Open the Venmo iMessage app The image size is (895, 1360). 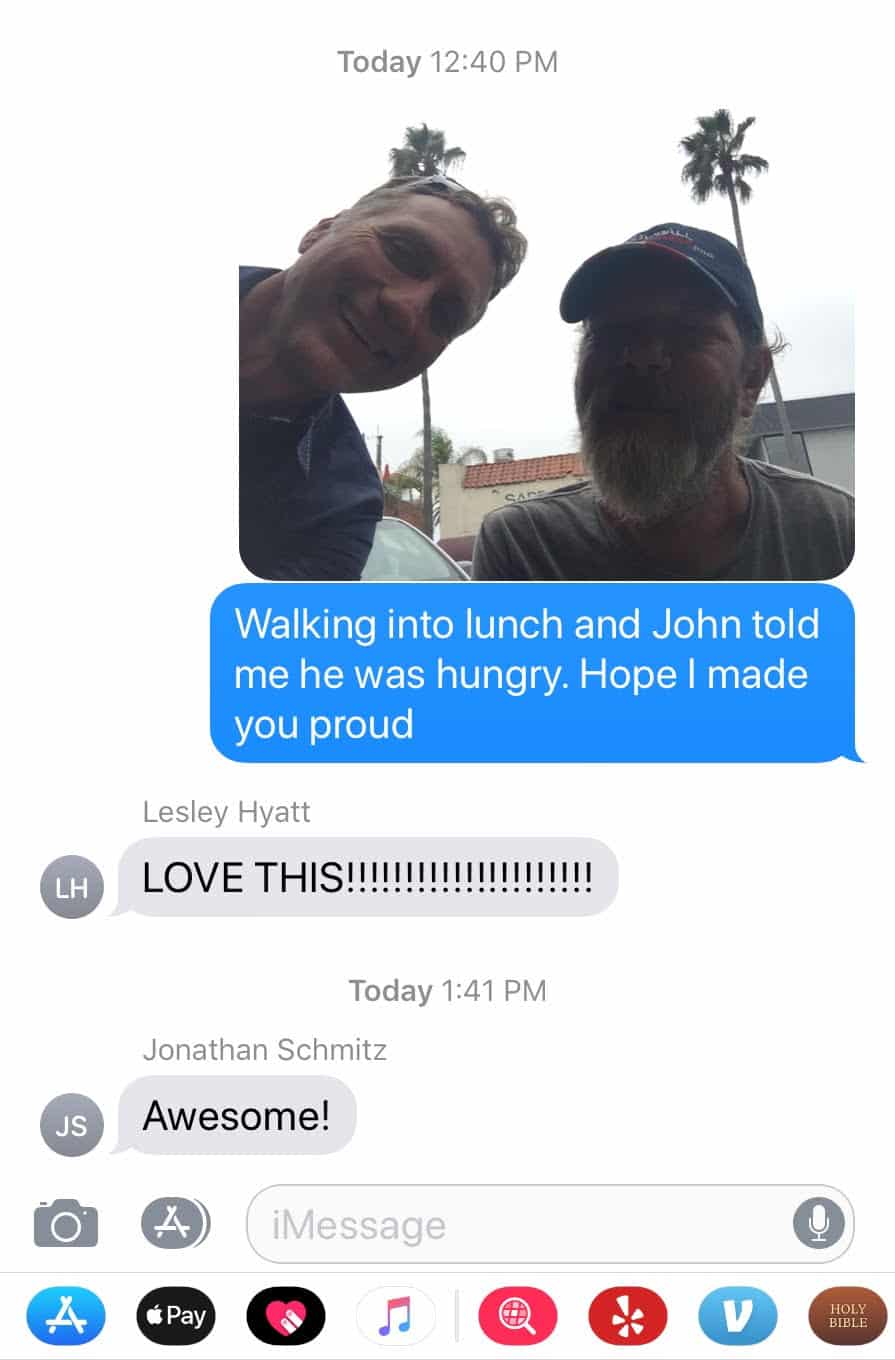[738, 1316]
